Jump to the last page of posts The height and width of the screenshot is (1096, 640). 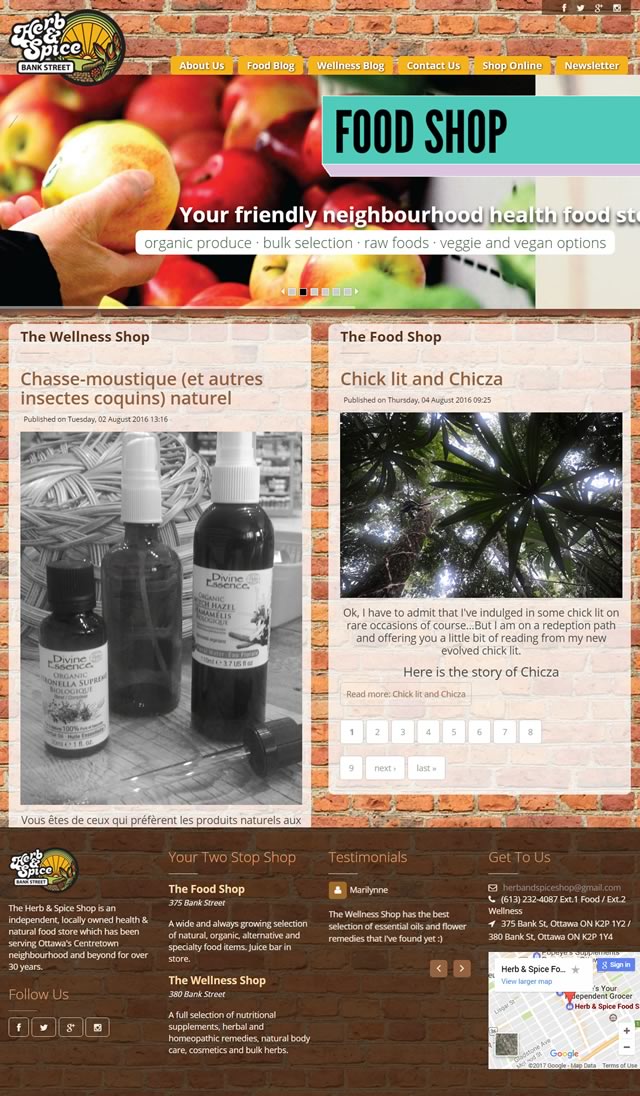coord(426,768)
